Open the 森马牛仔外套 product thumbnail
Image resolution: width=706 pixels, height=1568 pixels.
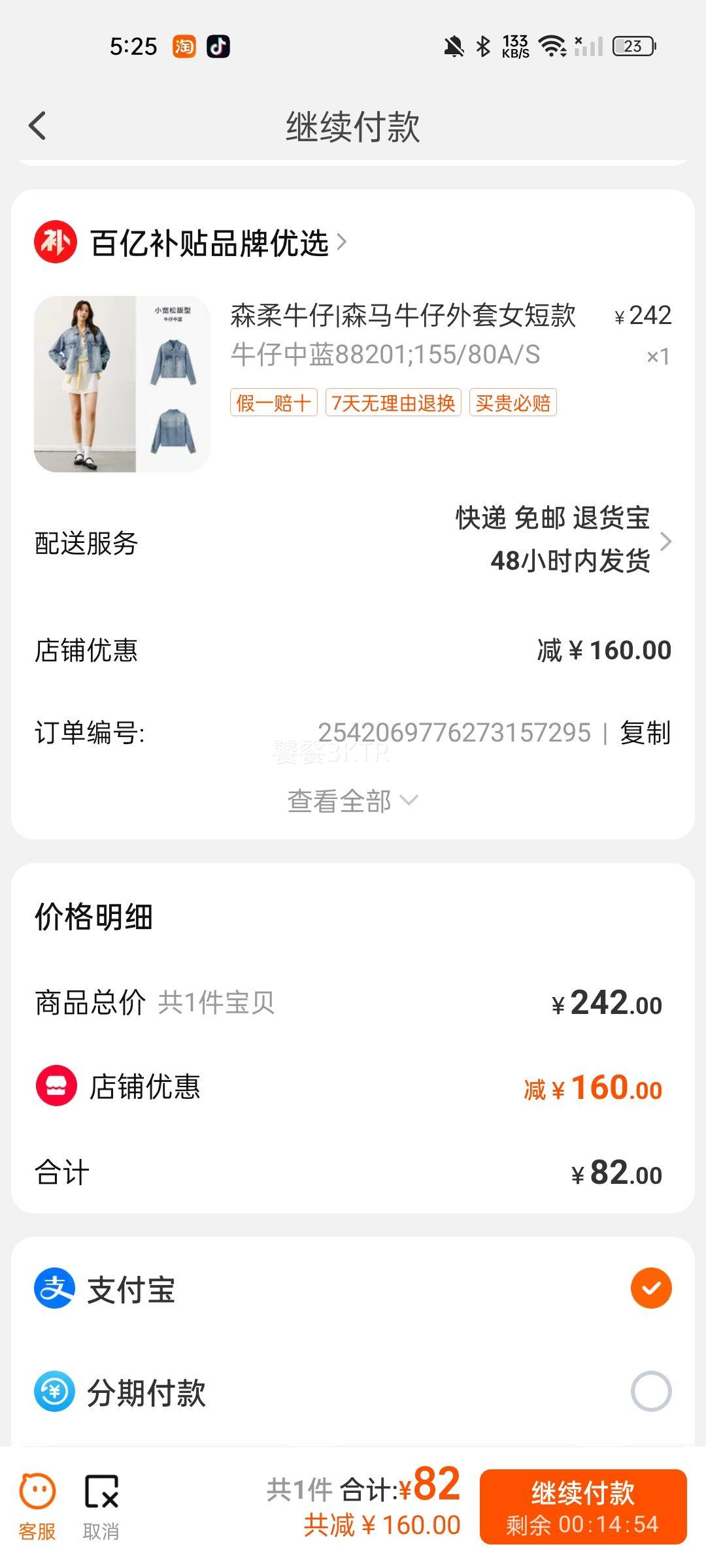[122, 384]
